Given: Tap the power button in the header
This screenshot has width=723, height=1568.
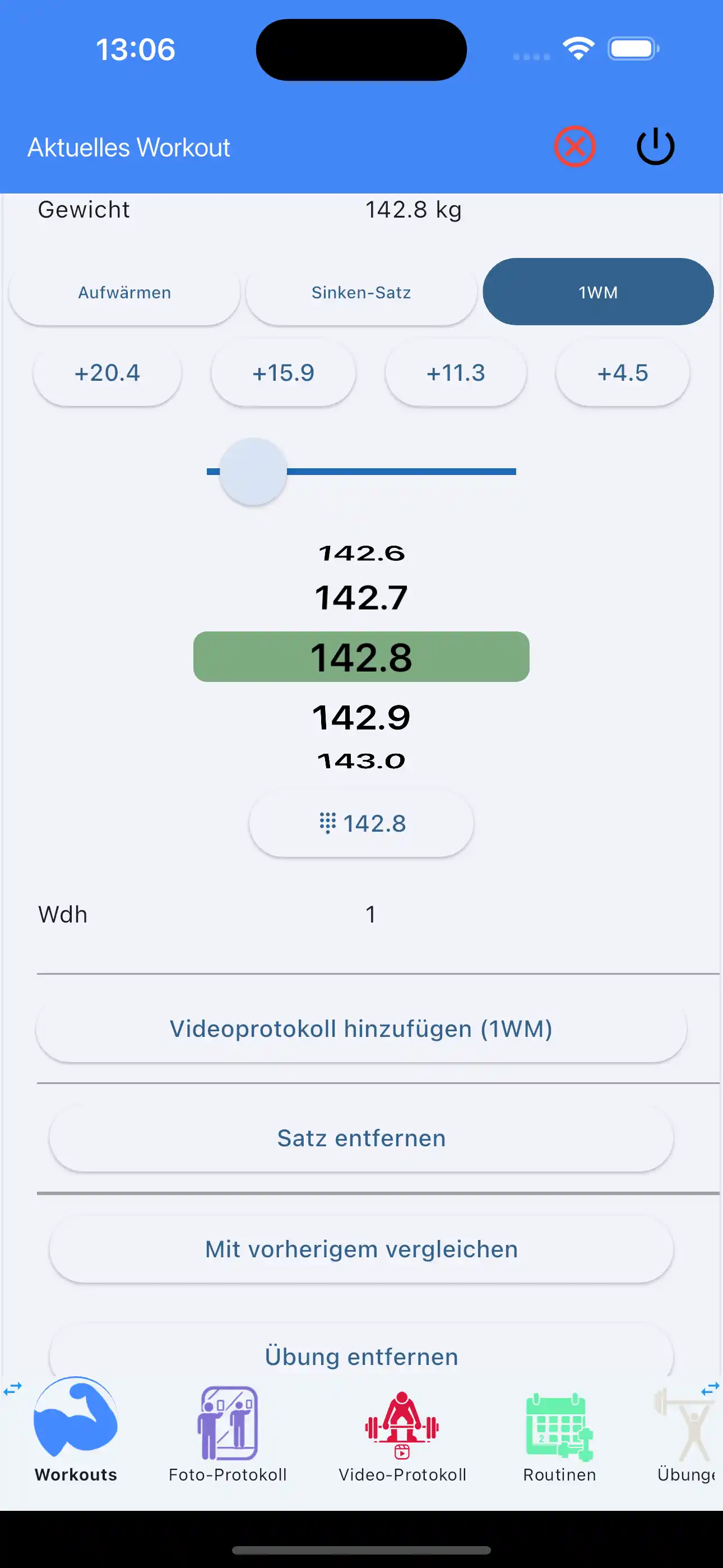Looking at the screenshot, I should [654, 146].
